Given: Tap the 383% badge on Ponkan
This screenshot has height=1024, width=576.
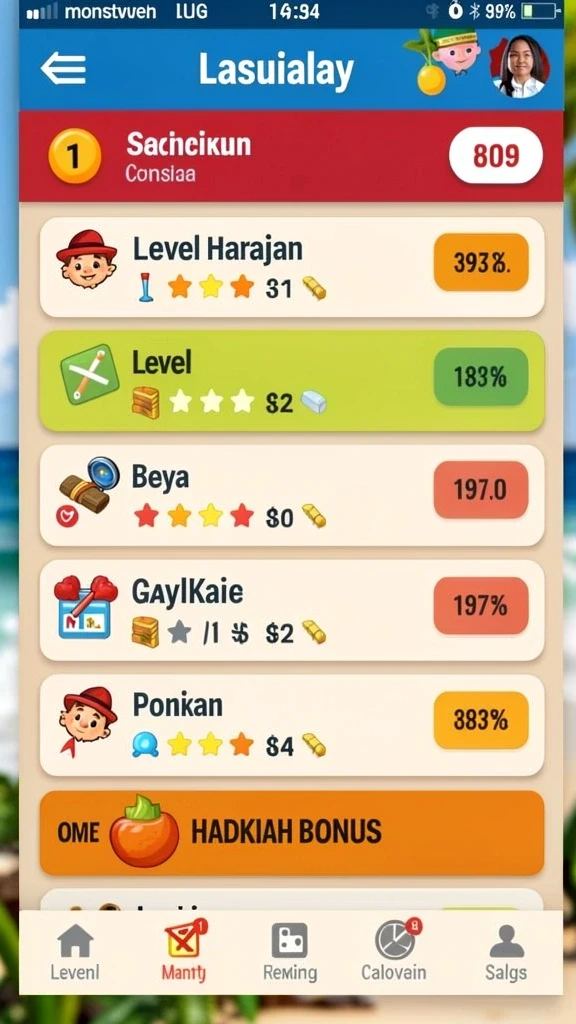Looking at the screenshot, I should 481,720.
